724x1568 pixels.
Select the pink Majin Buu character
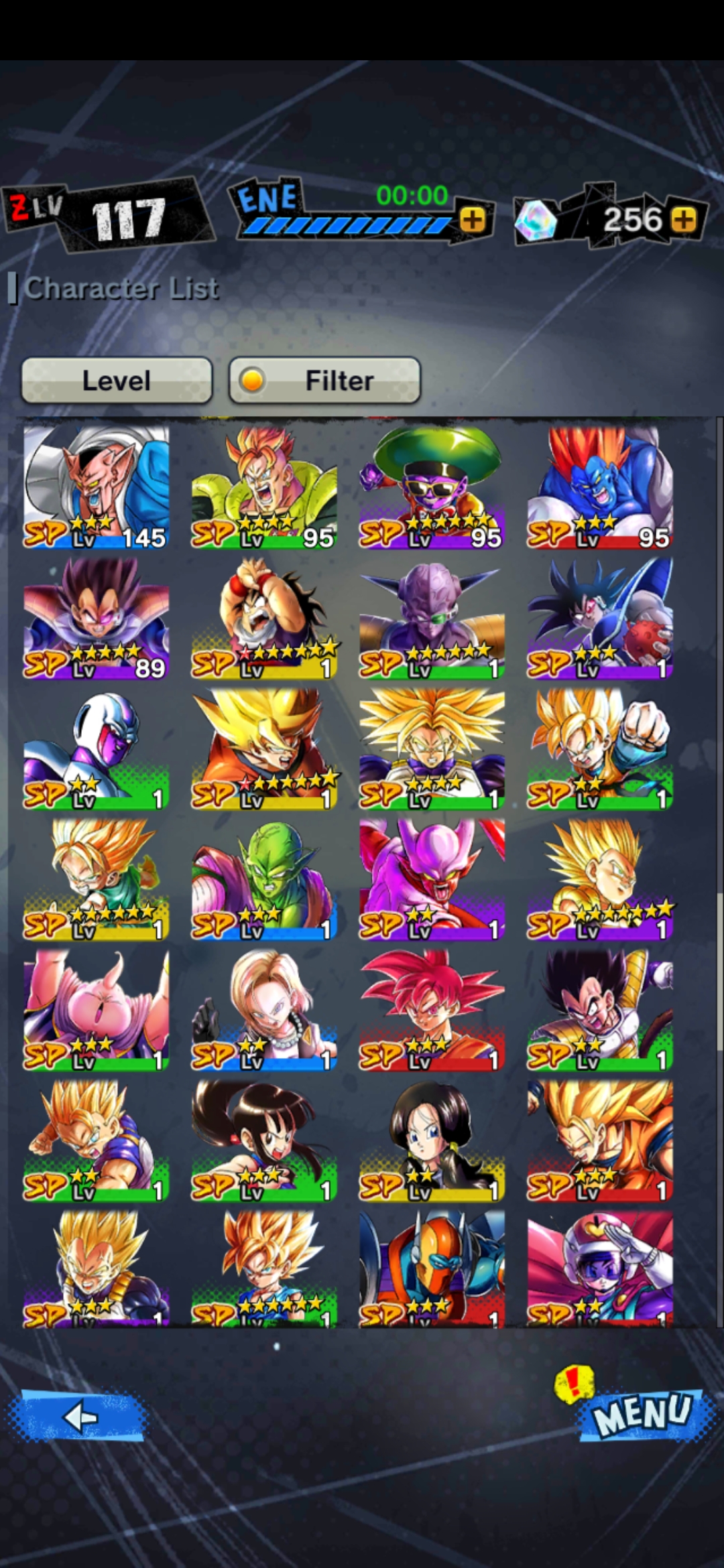coord(96,1010)
